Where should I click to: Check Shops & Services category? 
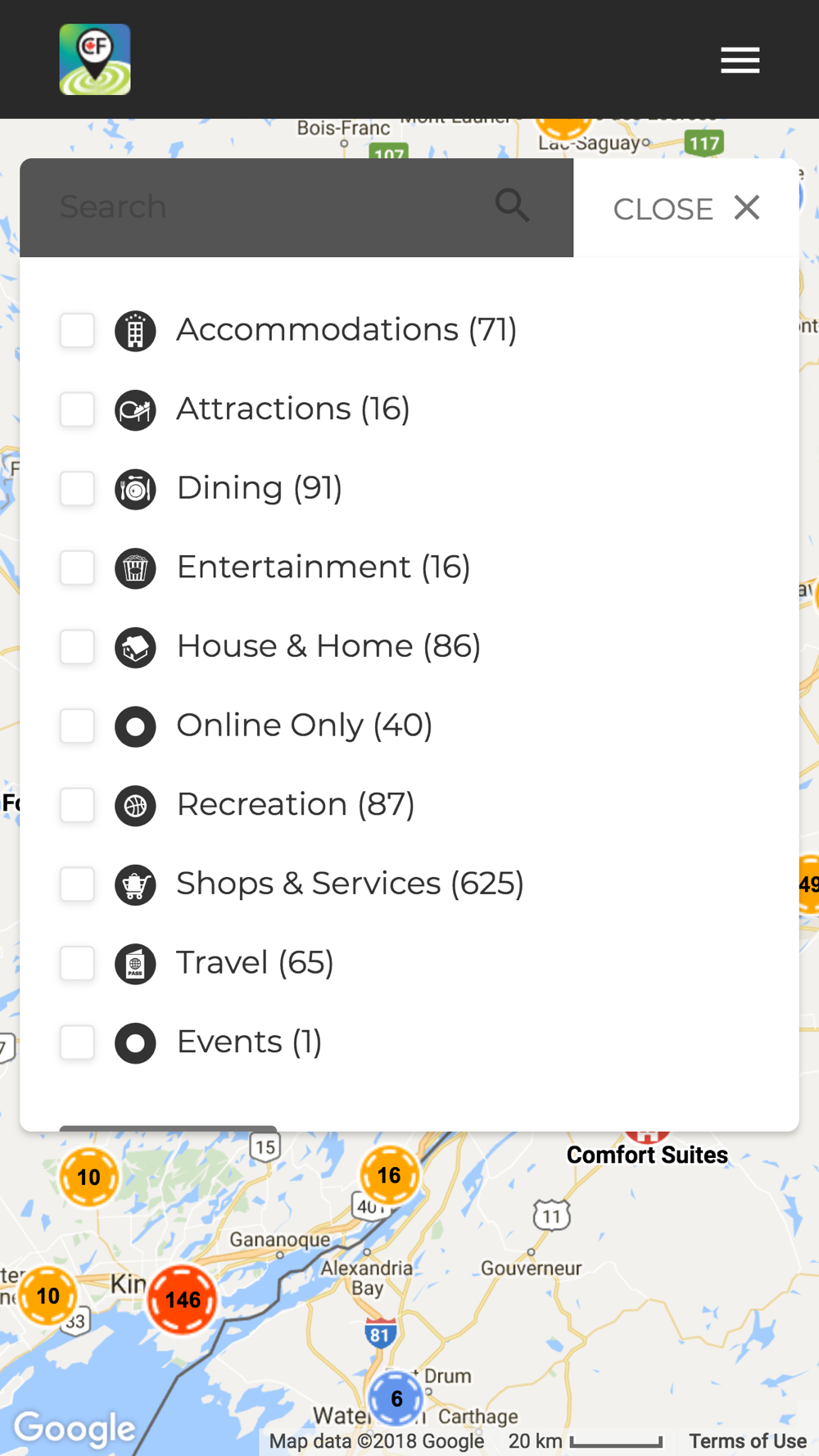pyautogui.click(x=77, y=884)
